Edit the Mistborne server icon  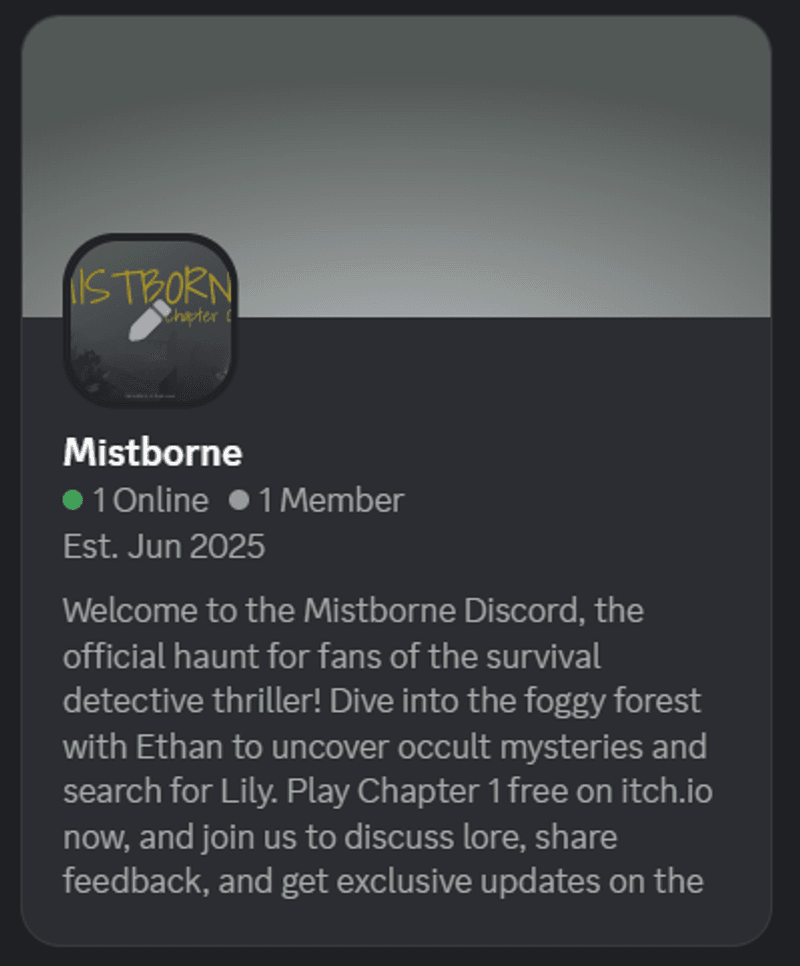(x=150, y=320)
